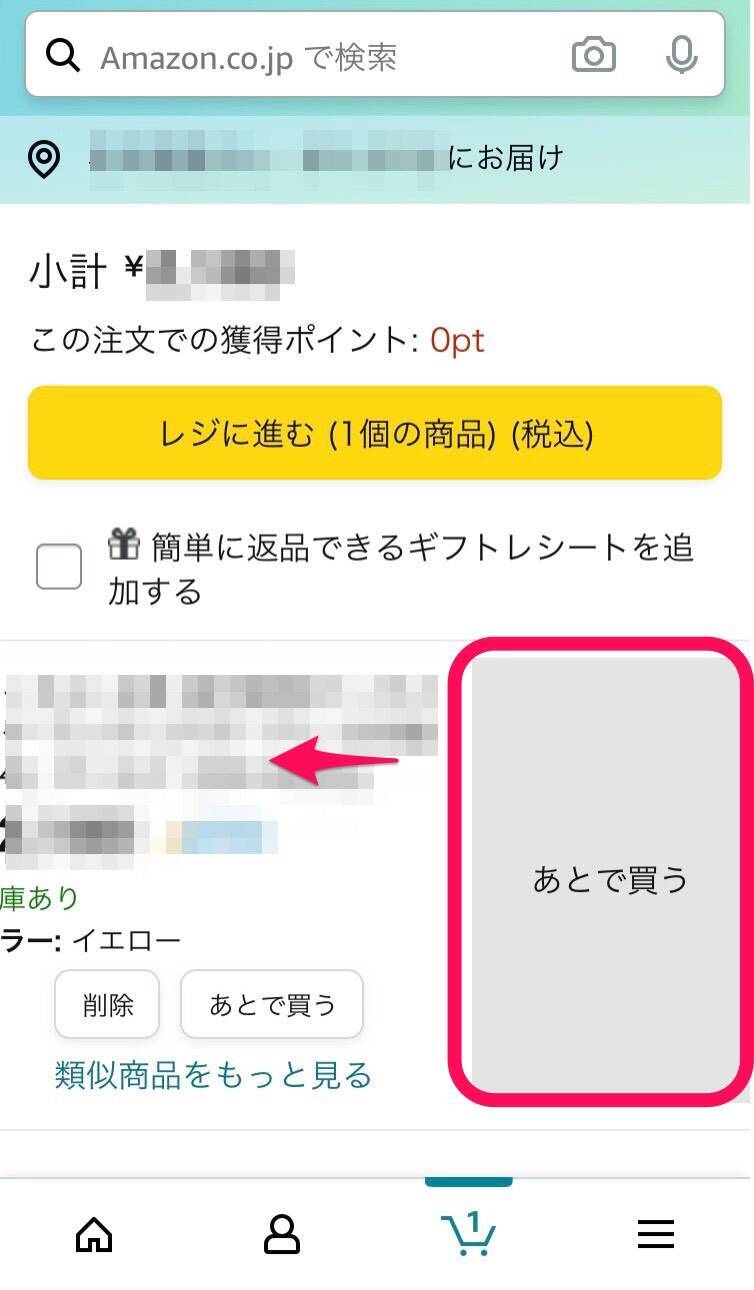Open camera search in search bar
754x1290 pixels.
coord(593,55)
